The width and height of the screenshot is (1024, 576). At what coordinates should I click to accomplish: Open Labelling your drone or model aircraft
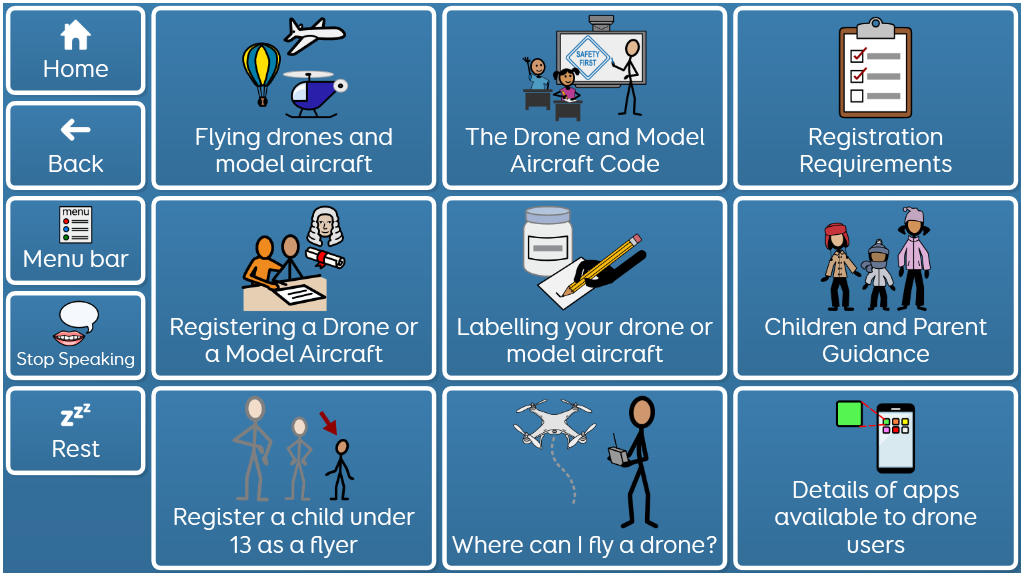pos(585,288)
